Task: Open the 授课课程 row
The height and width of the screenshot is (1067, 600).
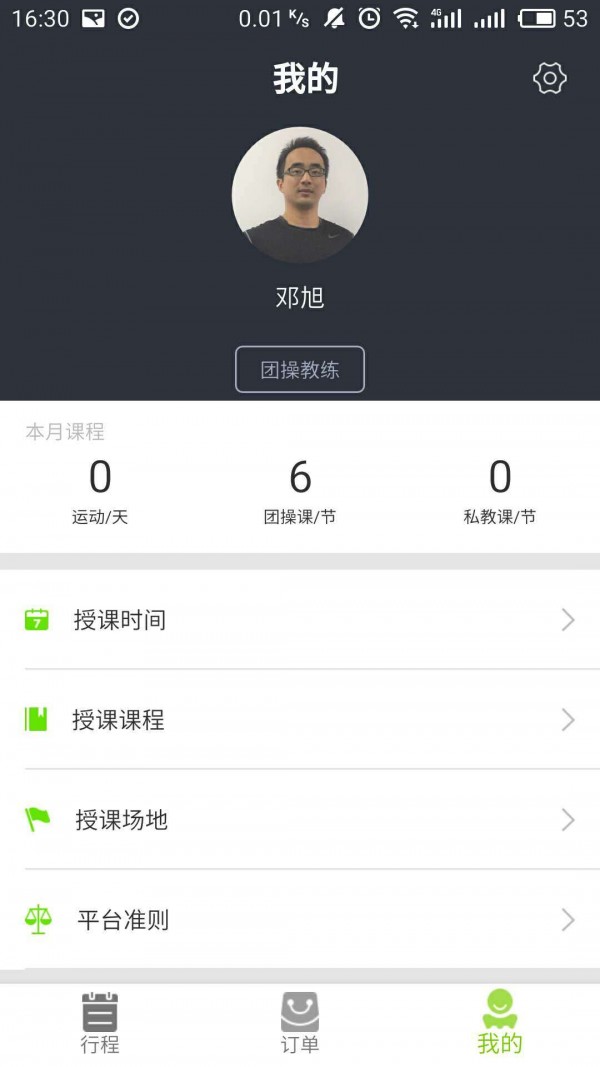Action: coord(300,720)
